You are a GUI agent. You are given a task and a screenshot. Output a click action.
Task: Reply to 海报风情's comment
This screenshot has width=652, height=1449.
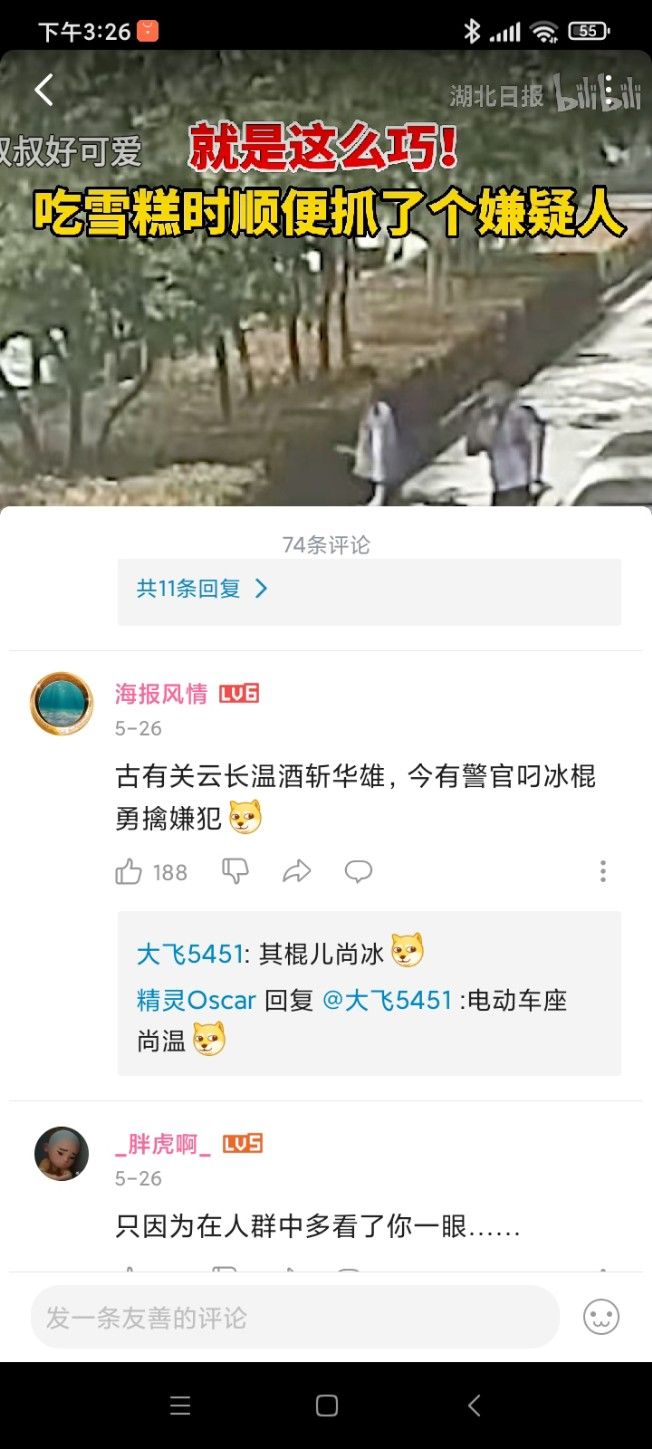tap(358, 871)
